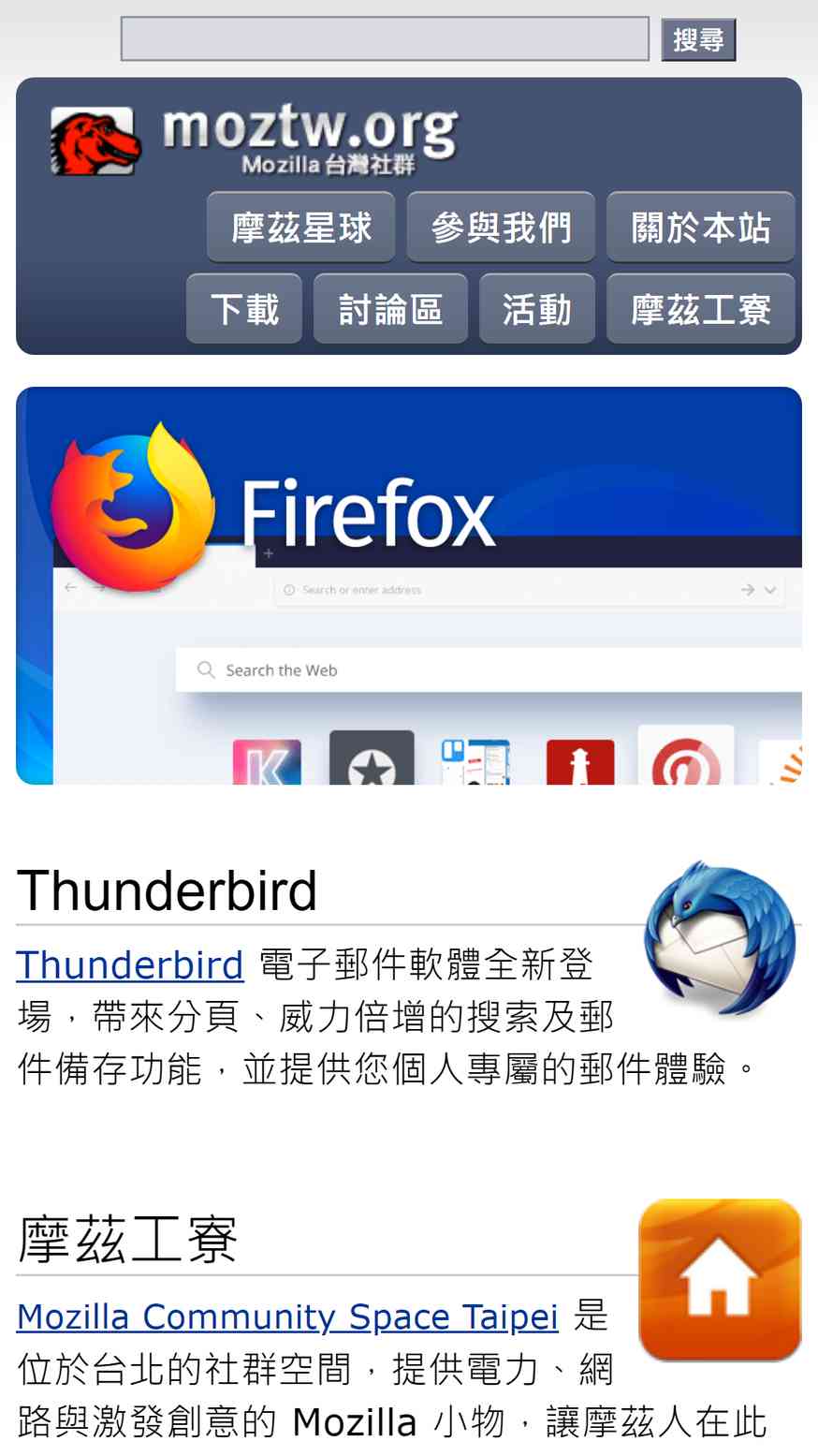This screenshot has width=818, height=1456.
Task: Open 關於本站 page
Action: (x=701, y=228)
